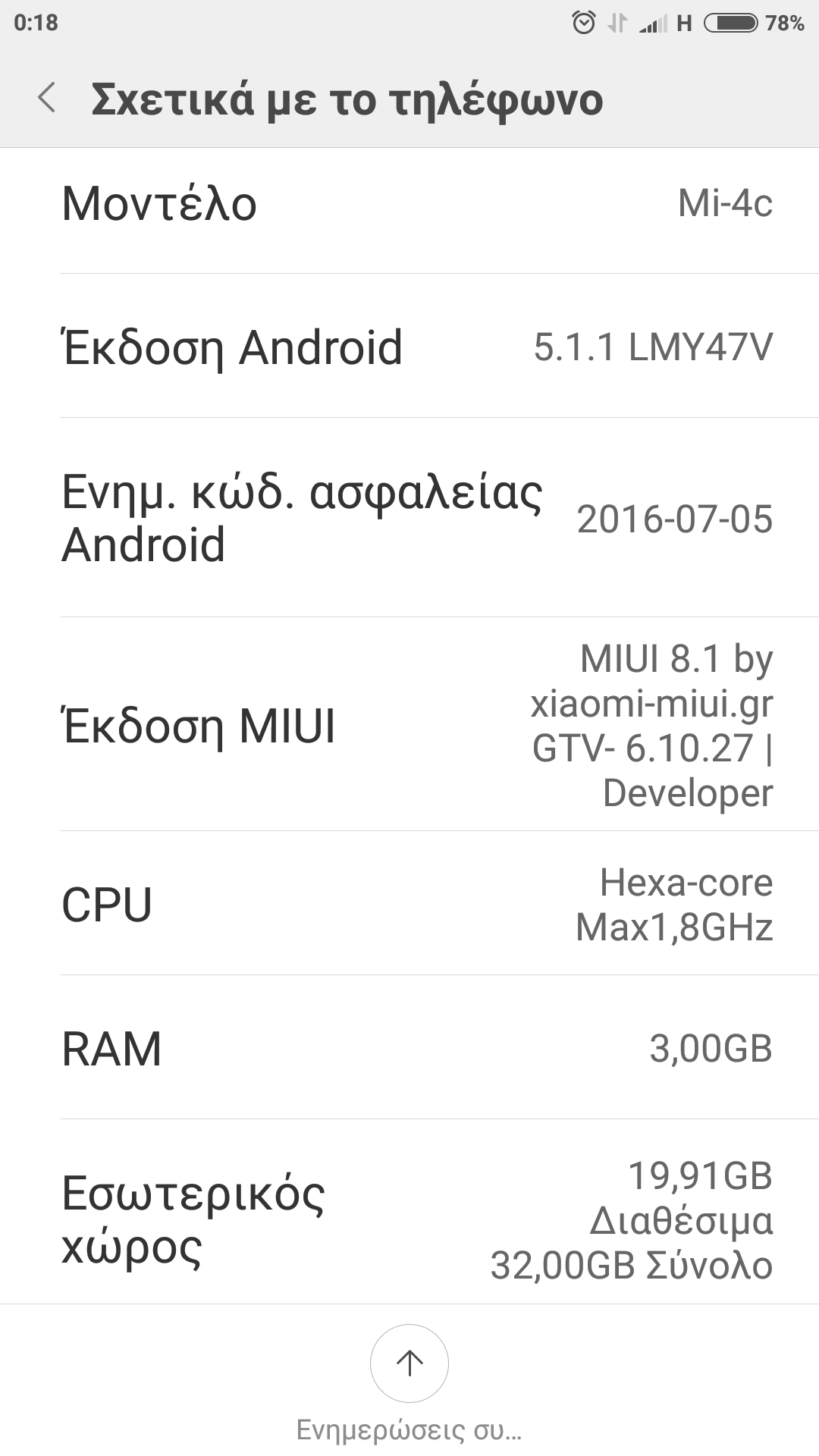Tap the Έκδοση MIUI row

(409, 725)
